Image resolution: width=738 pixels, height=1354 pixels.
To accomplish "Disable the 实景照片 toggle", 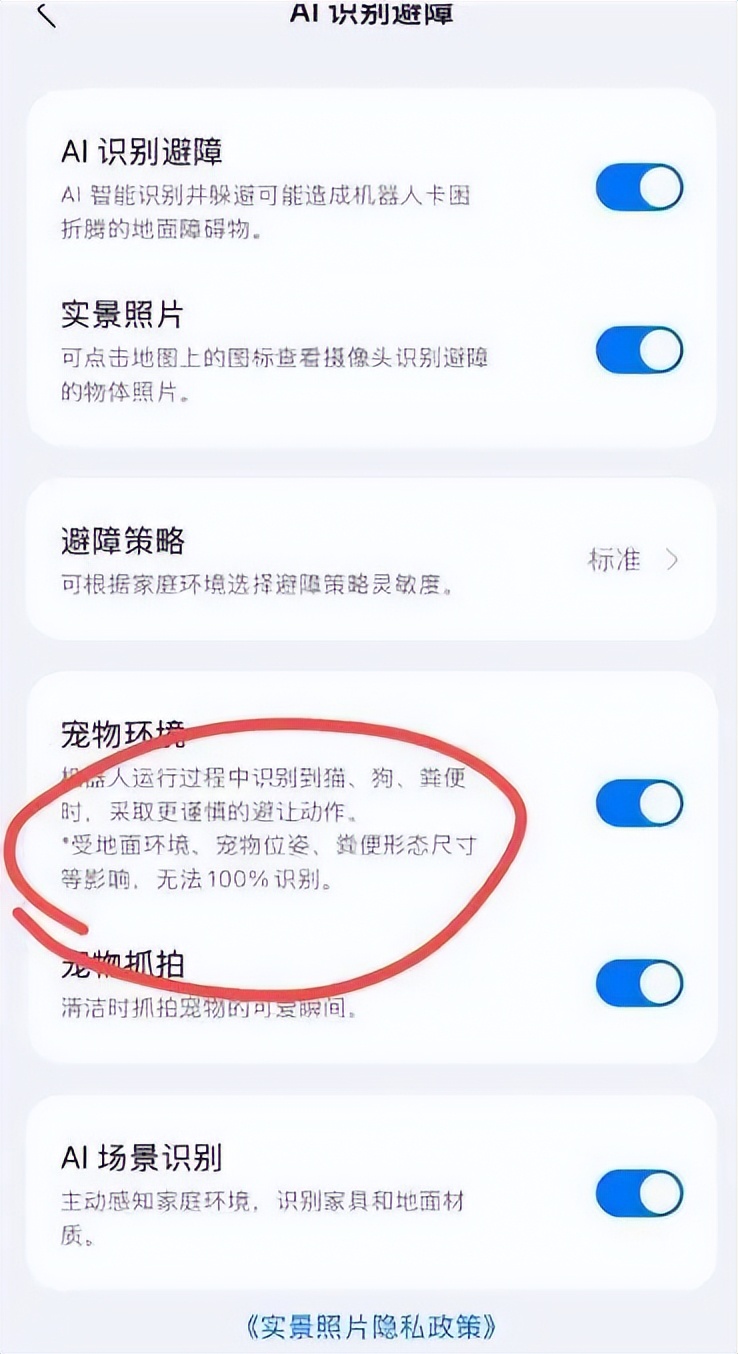I will click(x=639, y=351).
